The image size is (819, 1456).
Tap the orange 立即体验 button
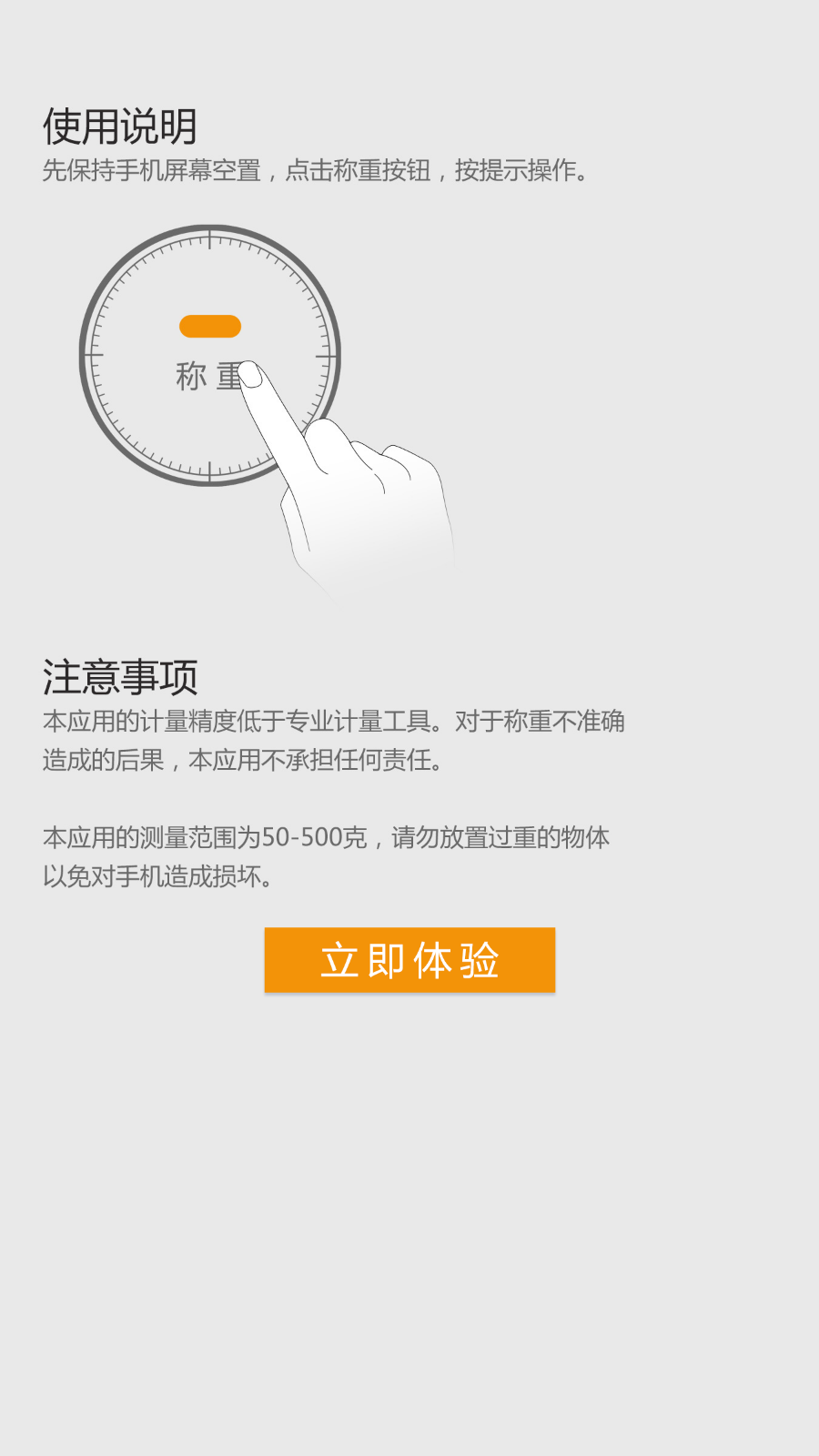[x=409, y=960]
